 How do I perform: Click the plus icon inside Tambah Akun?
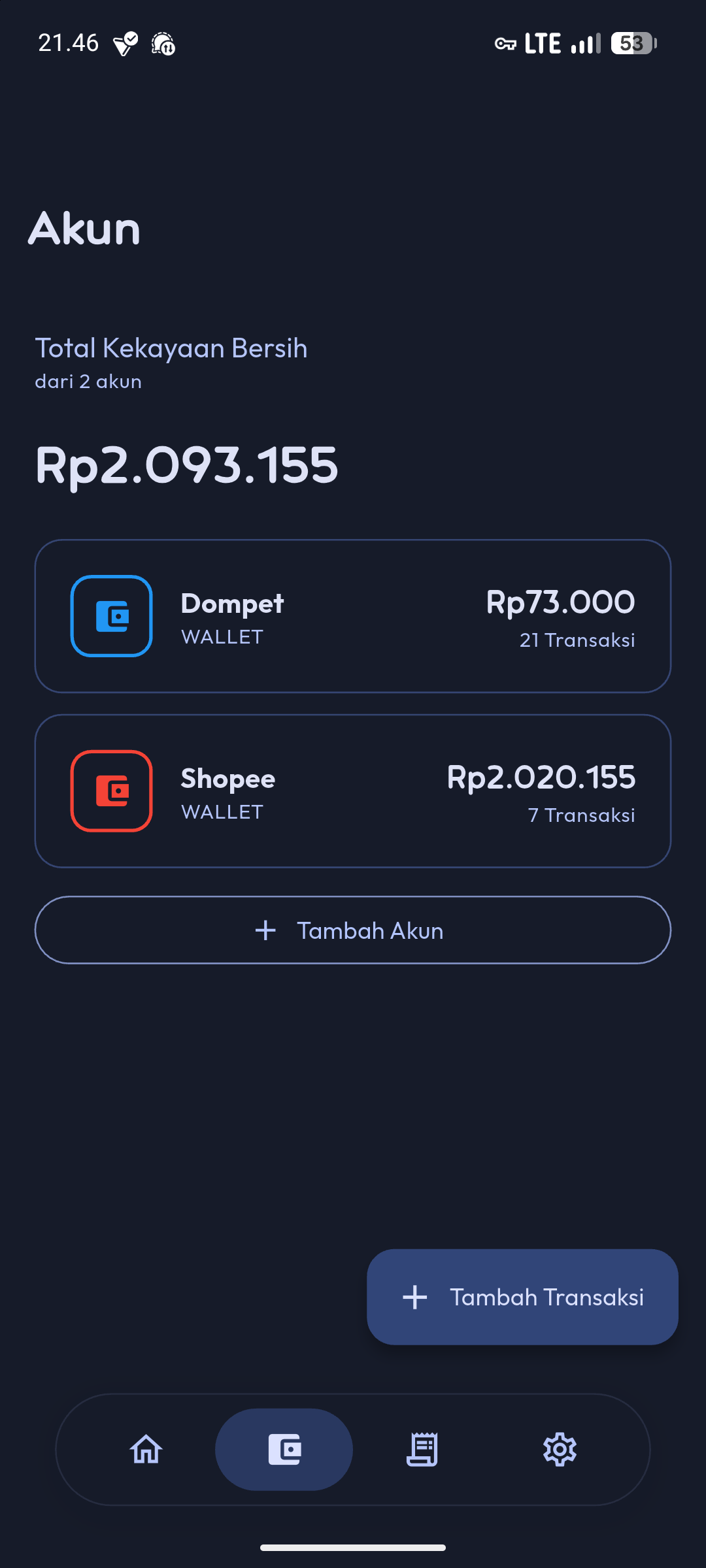[x=265, y=930]
